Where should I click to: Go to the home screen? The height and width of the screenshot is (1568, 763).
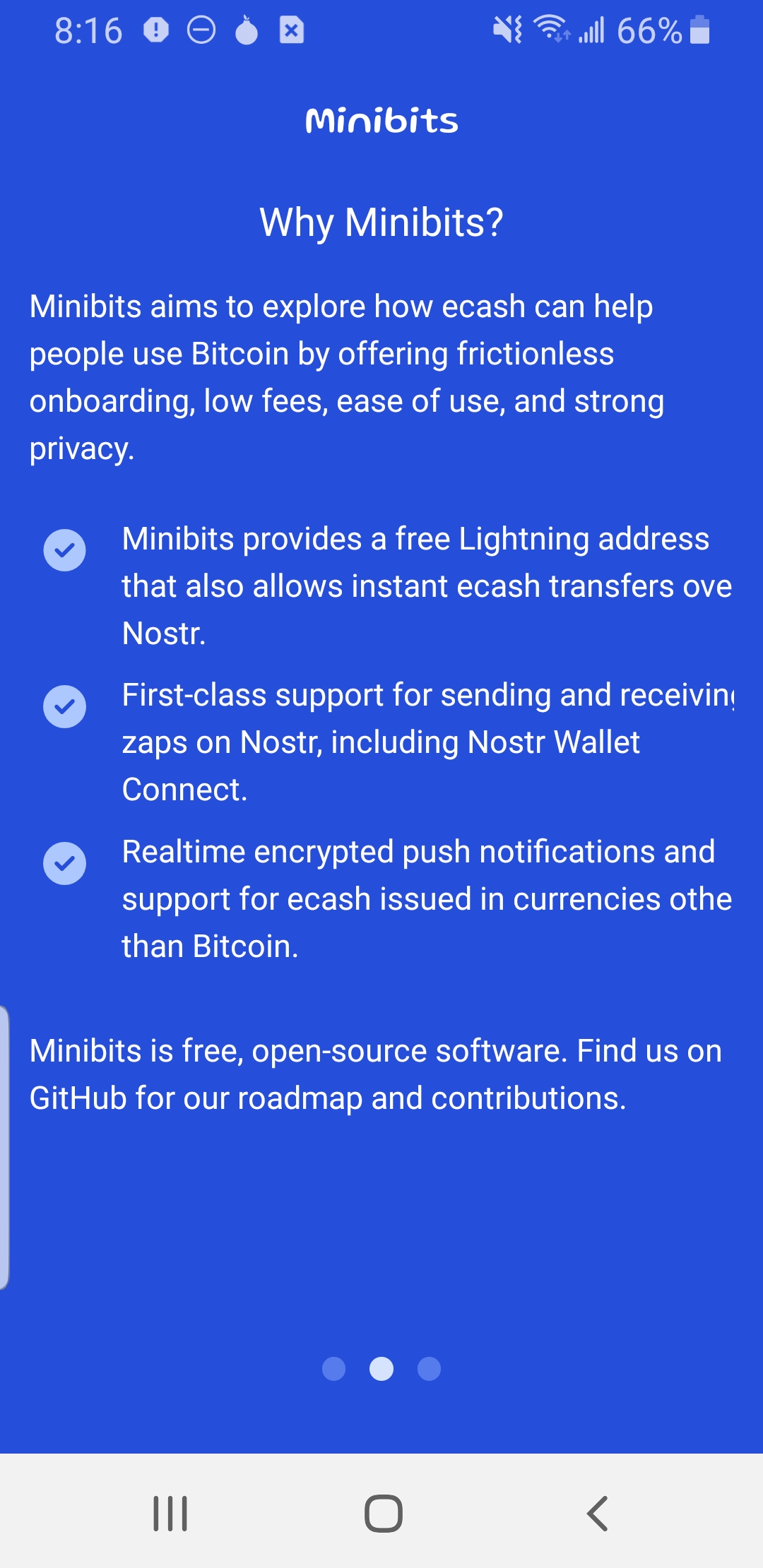(383, 1513)
